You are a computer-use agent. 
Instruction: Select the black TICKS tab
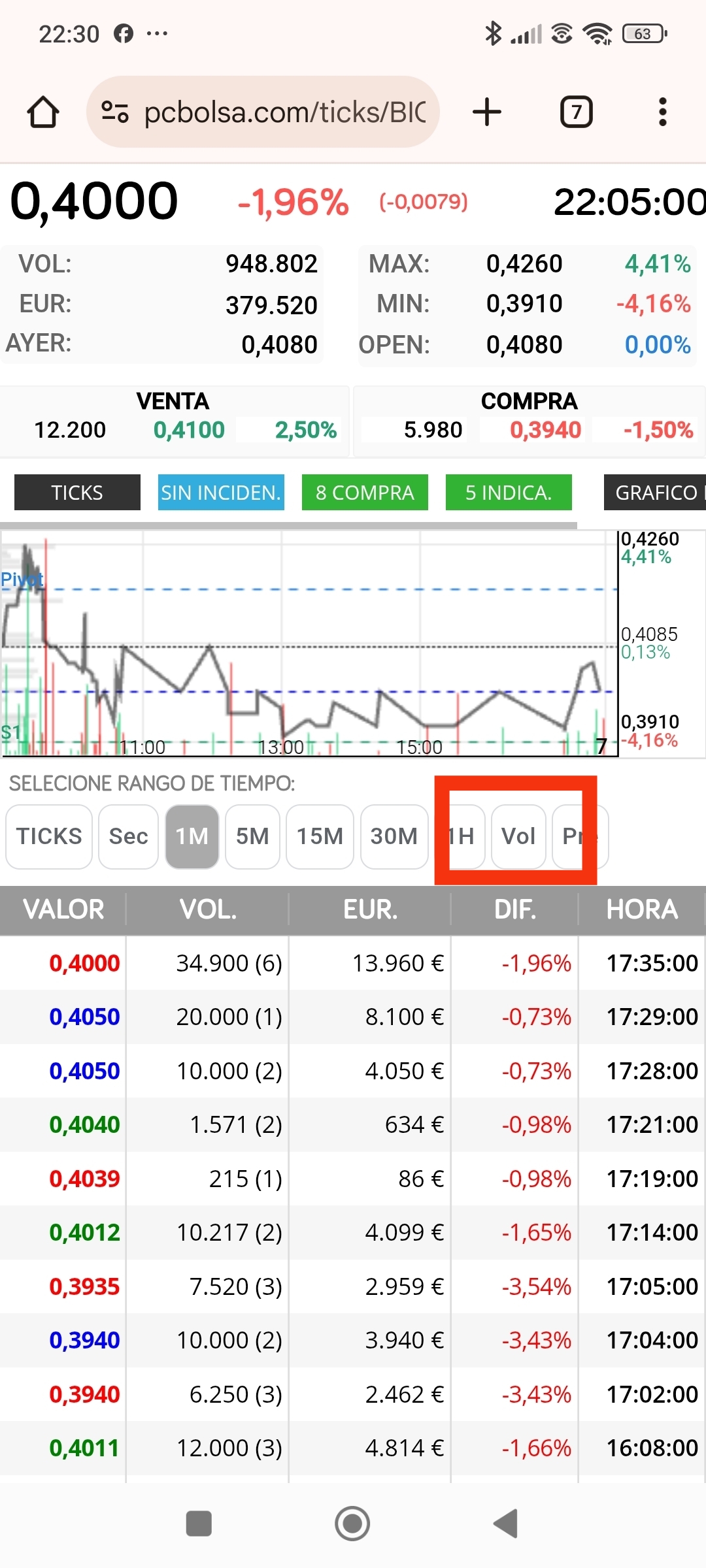77,493
